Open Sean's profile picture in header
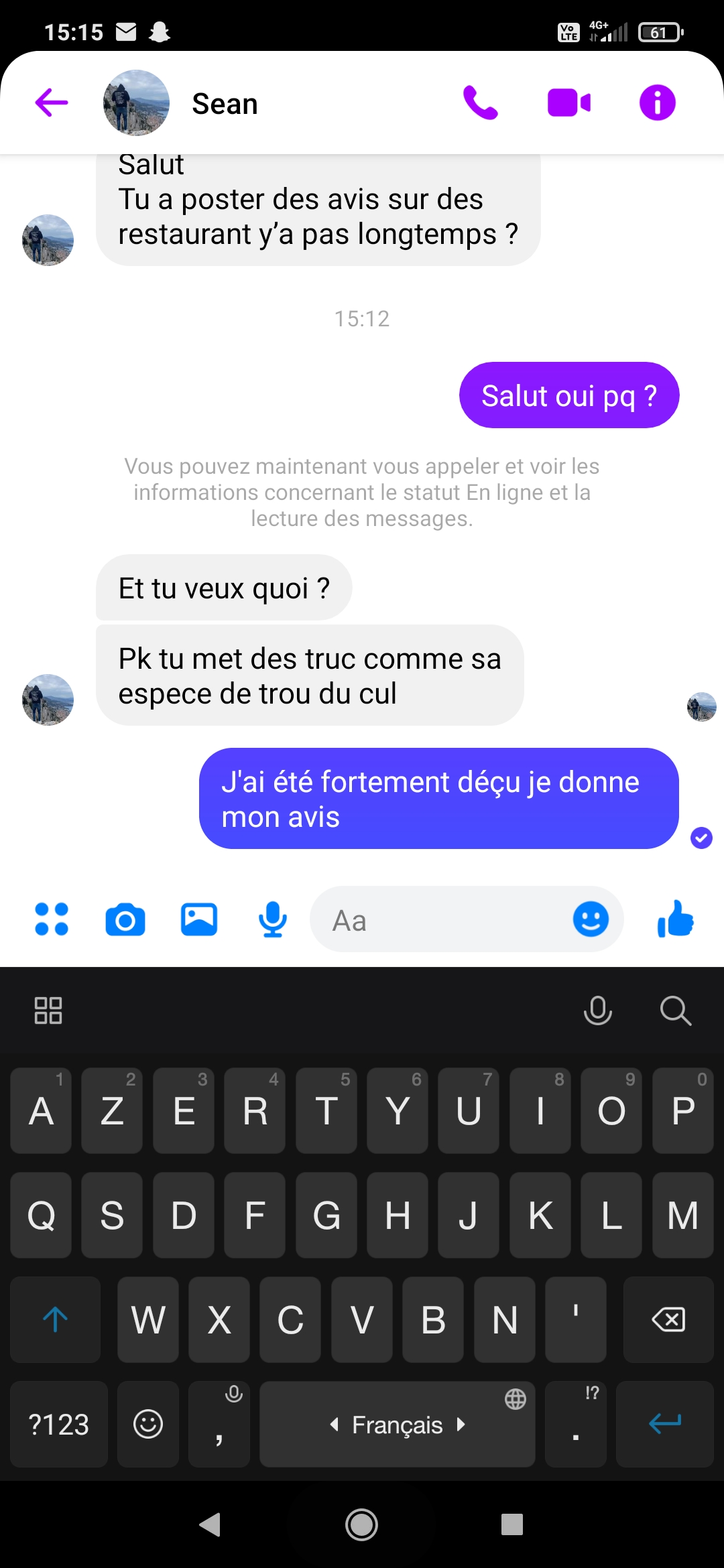This screenshot has width=724, height=1568. tap(136, 103)
